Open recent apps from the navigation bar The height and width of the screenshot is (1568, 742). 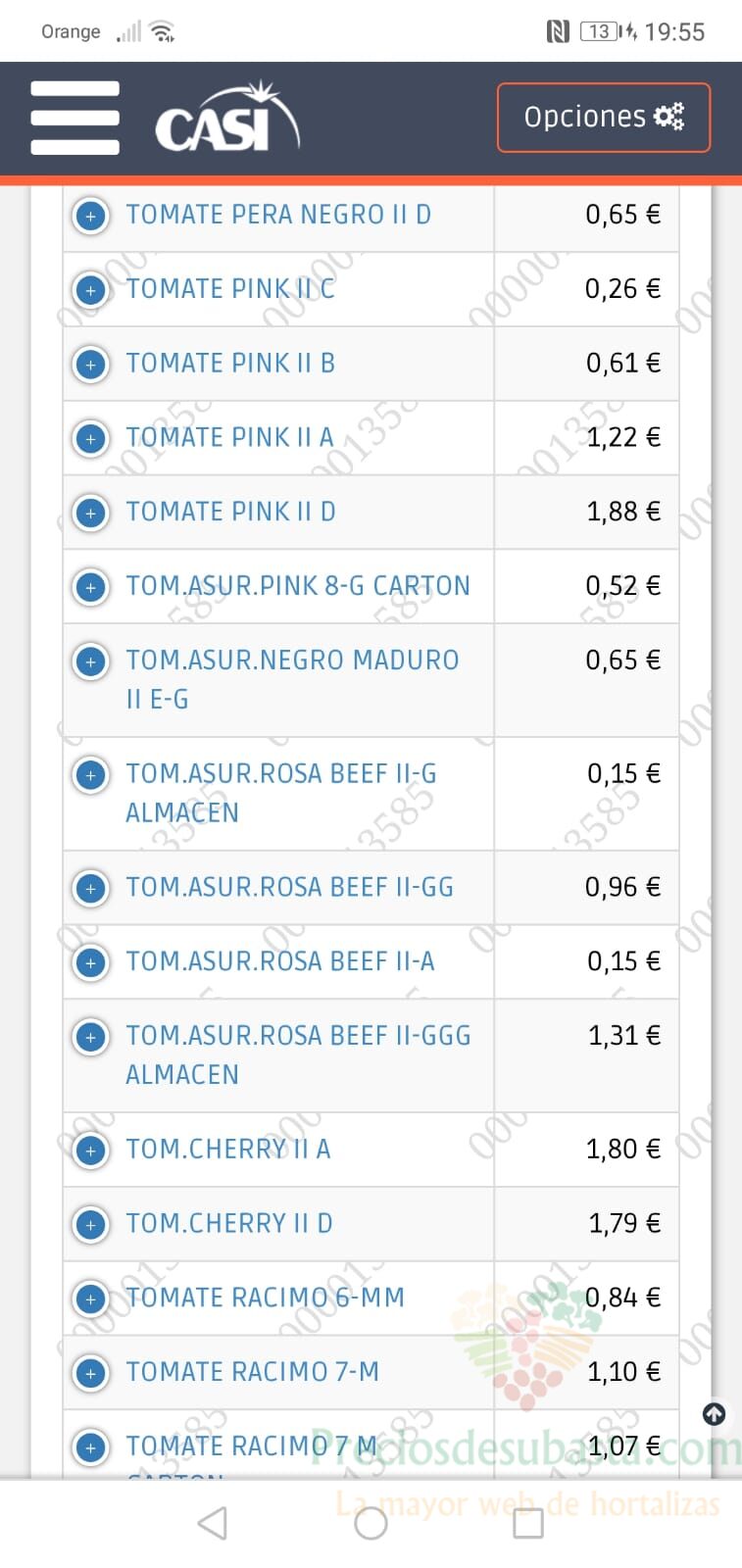(528, 1523)
